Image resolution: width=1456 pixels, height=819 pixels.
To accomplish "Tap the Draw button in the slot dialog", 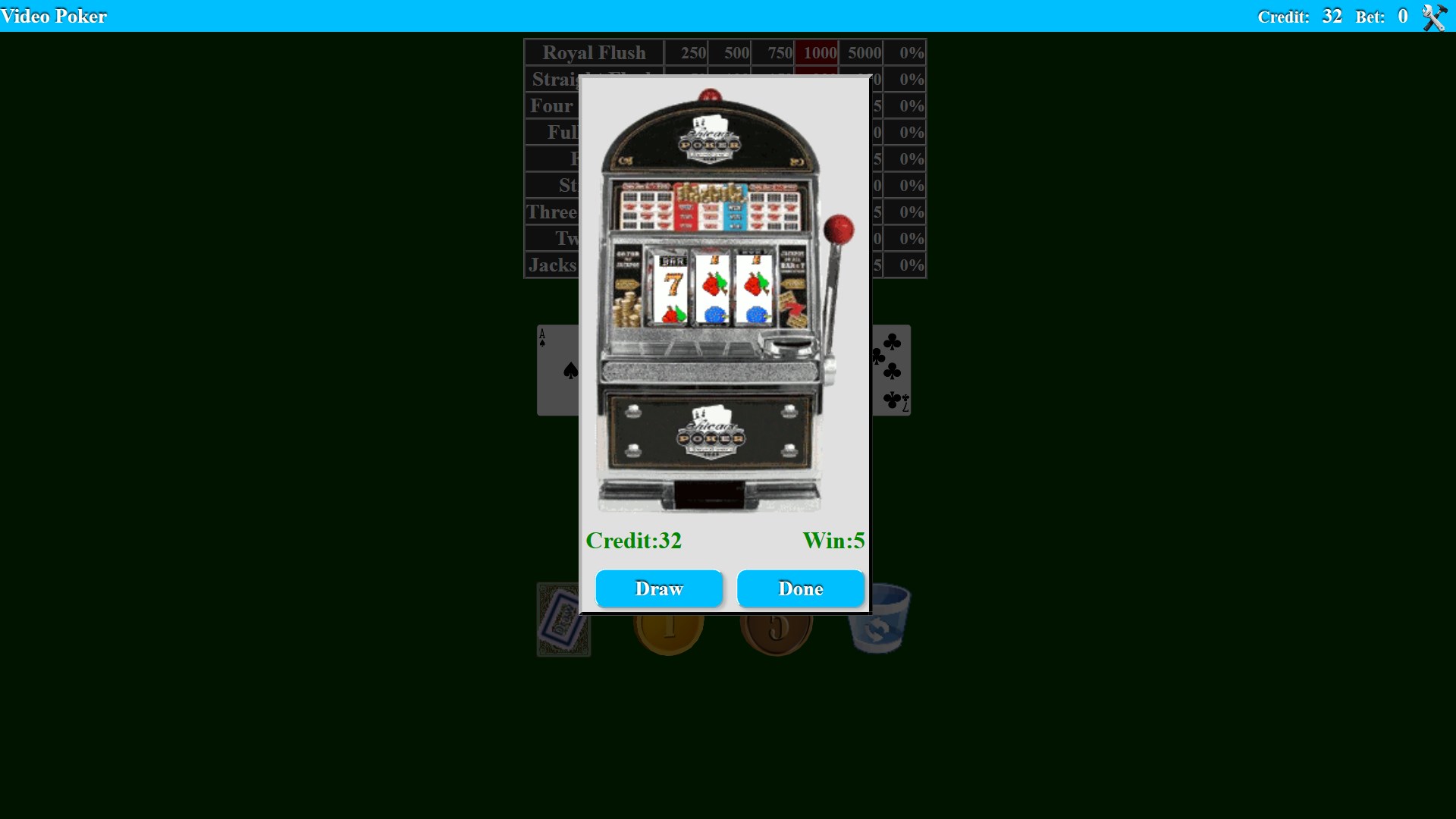I will pyautogui.click(x=658, y=588).
